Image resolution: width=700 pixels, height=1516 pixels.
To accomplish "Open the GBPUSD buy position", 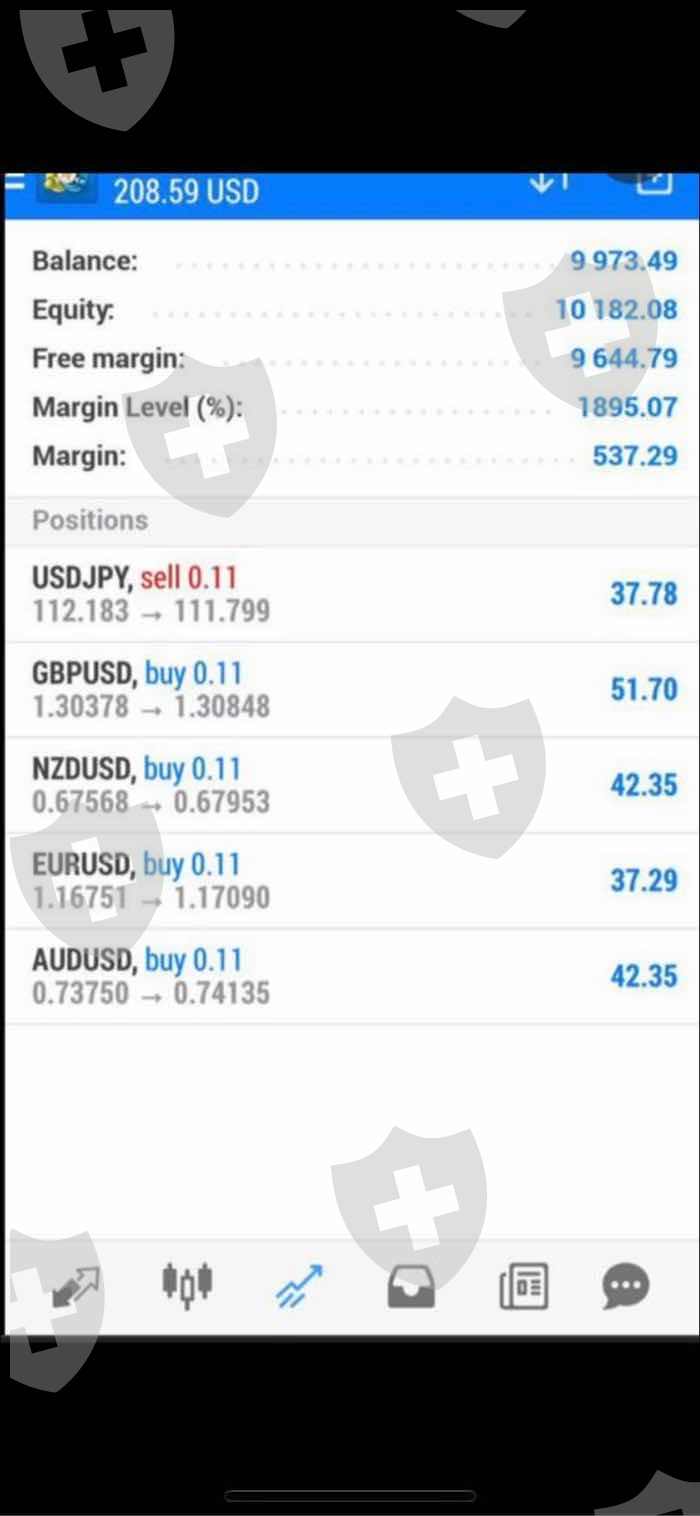I will pos(350,690).
